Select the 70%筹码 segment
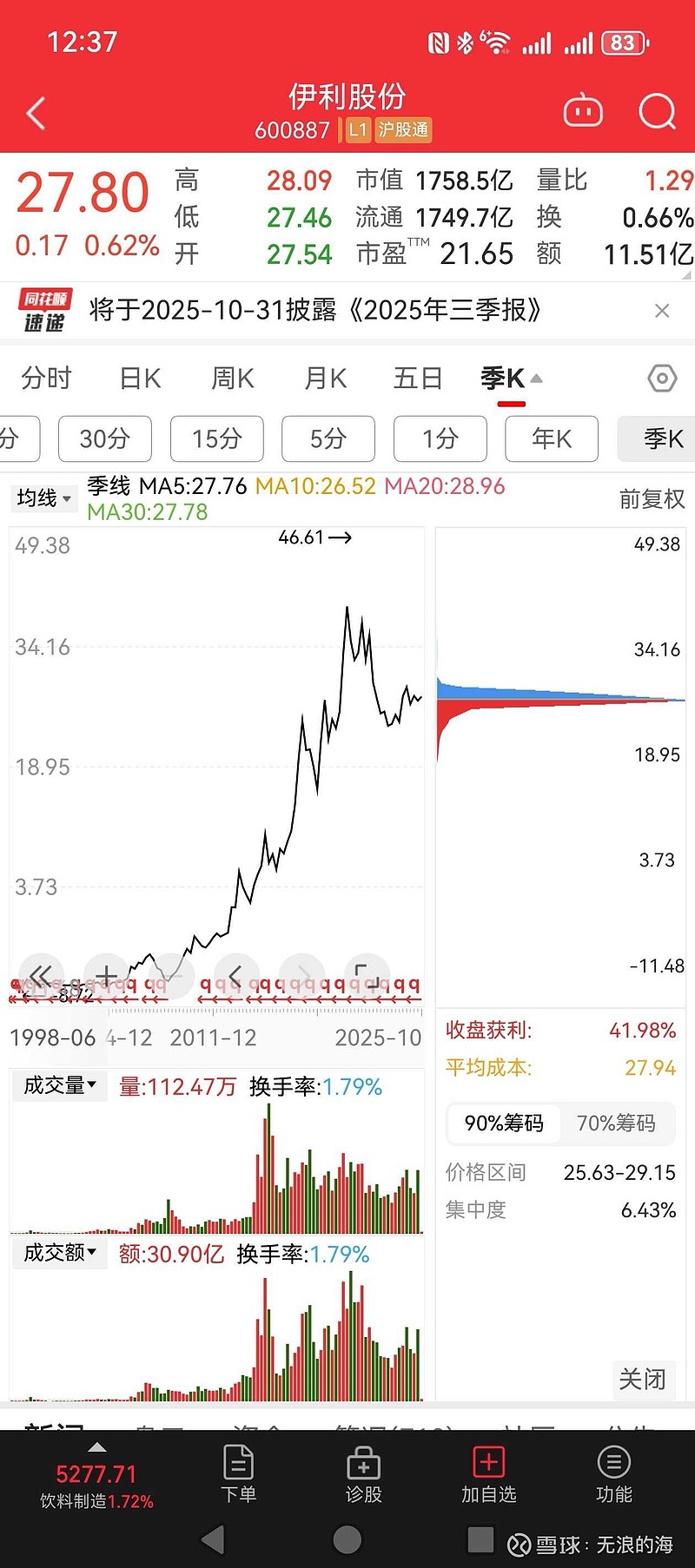This screenshot has width=695, height=1568. point(616,1123)
